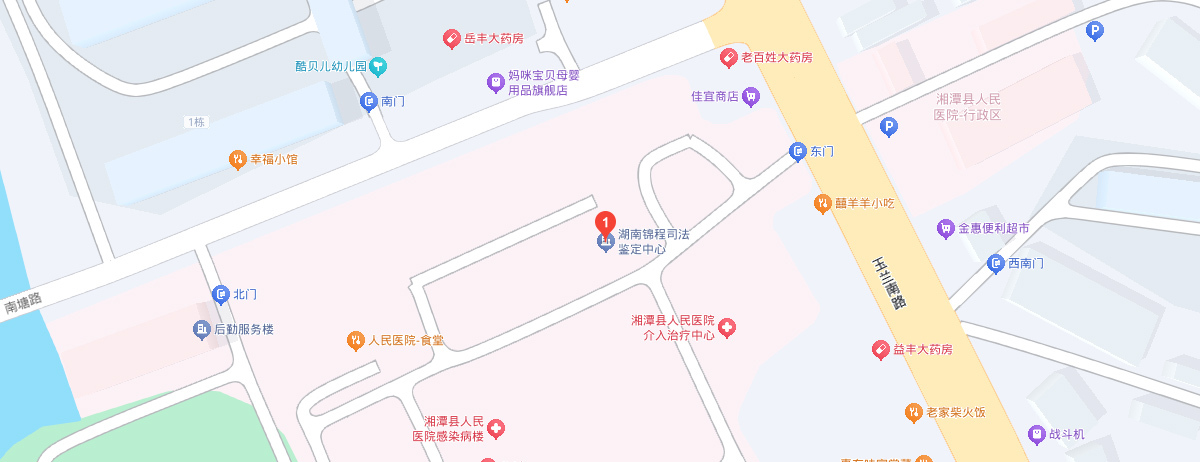Open the 益丰大药房 pharmacy marker
Screen dimensions: 1200x462
click(x=880, y=350)
